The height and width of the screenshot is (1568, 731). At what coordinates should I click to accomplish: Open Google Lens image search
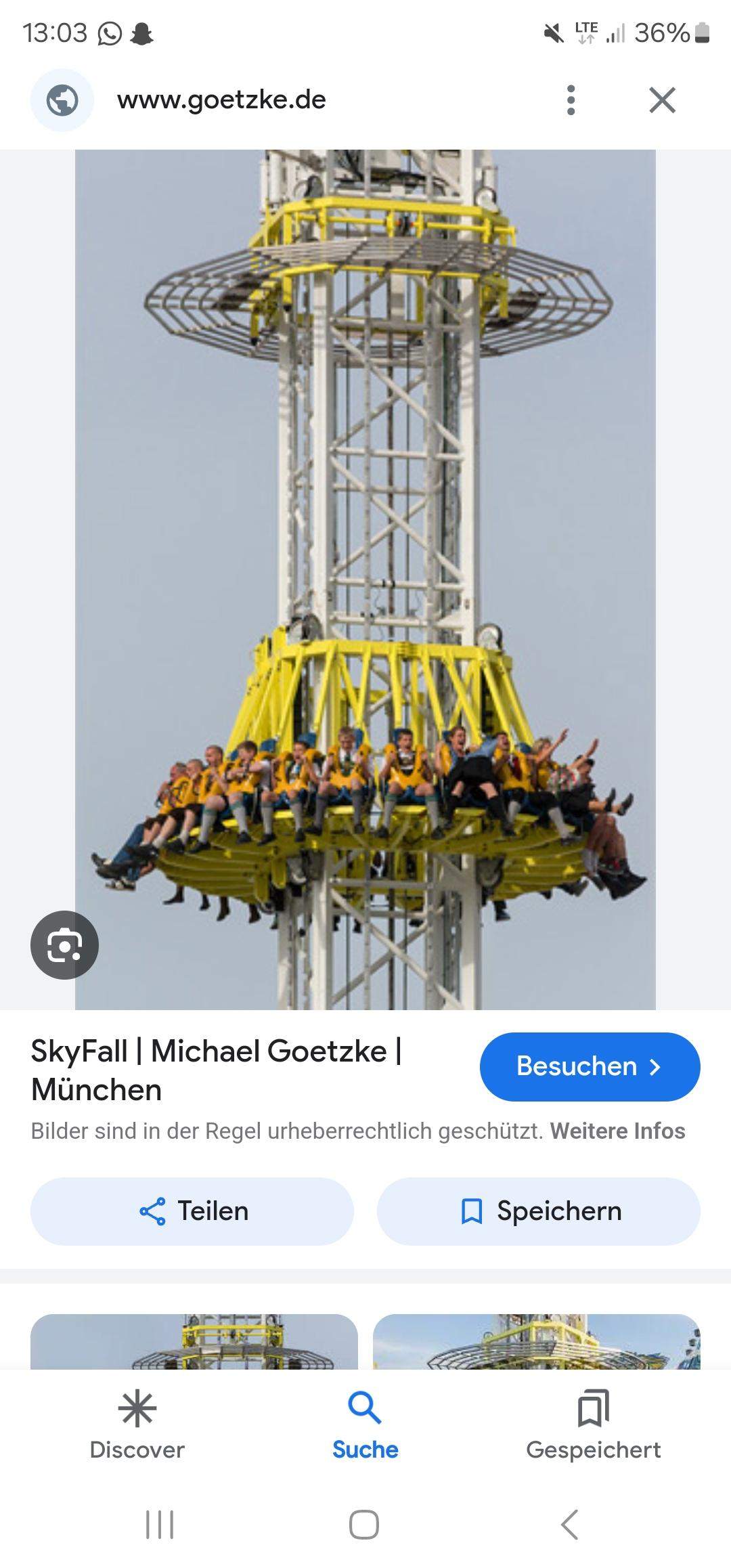point(64,945)
